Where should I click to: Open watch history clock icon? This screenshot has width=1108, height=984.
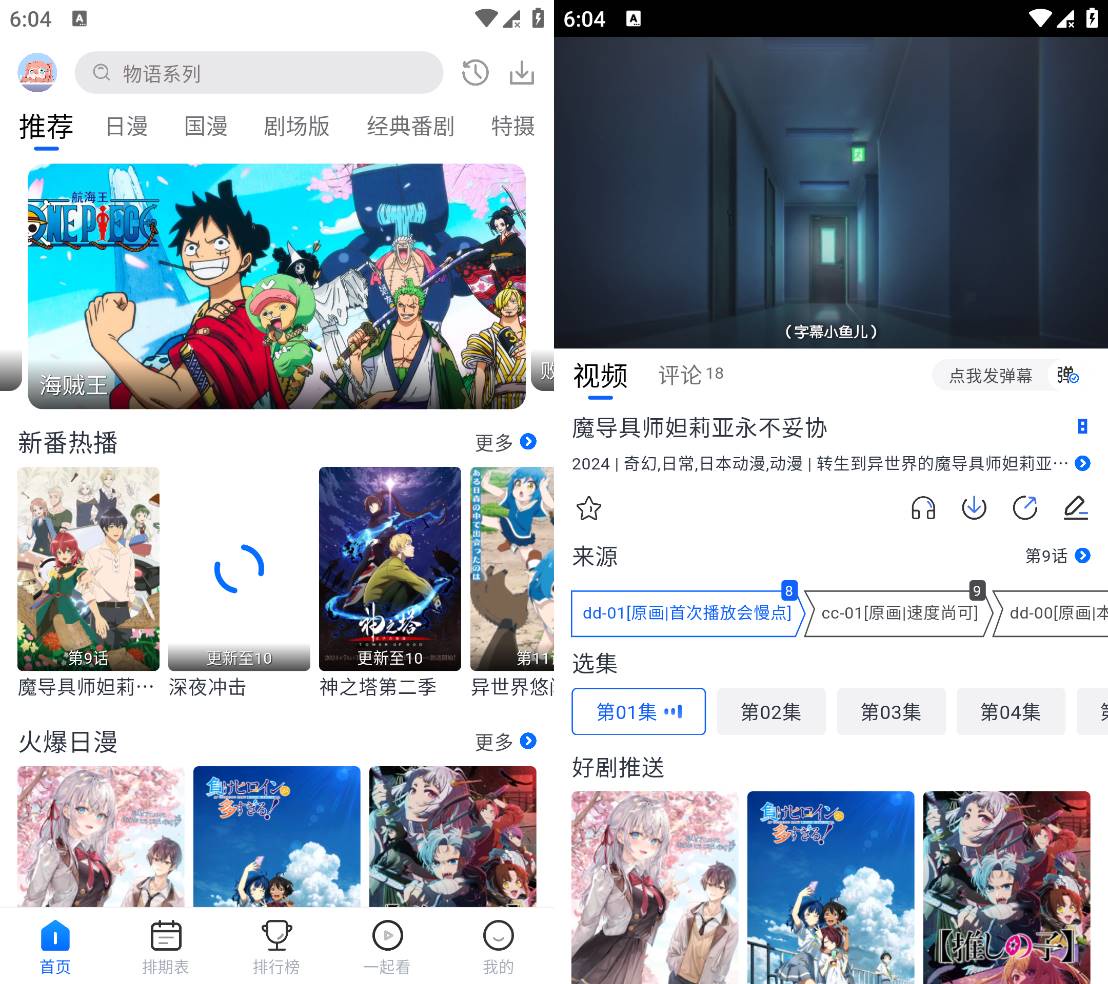(x=475, y=73)
